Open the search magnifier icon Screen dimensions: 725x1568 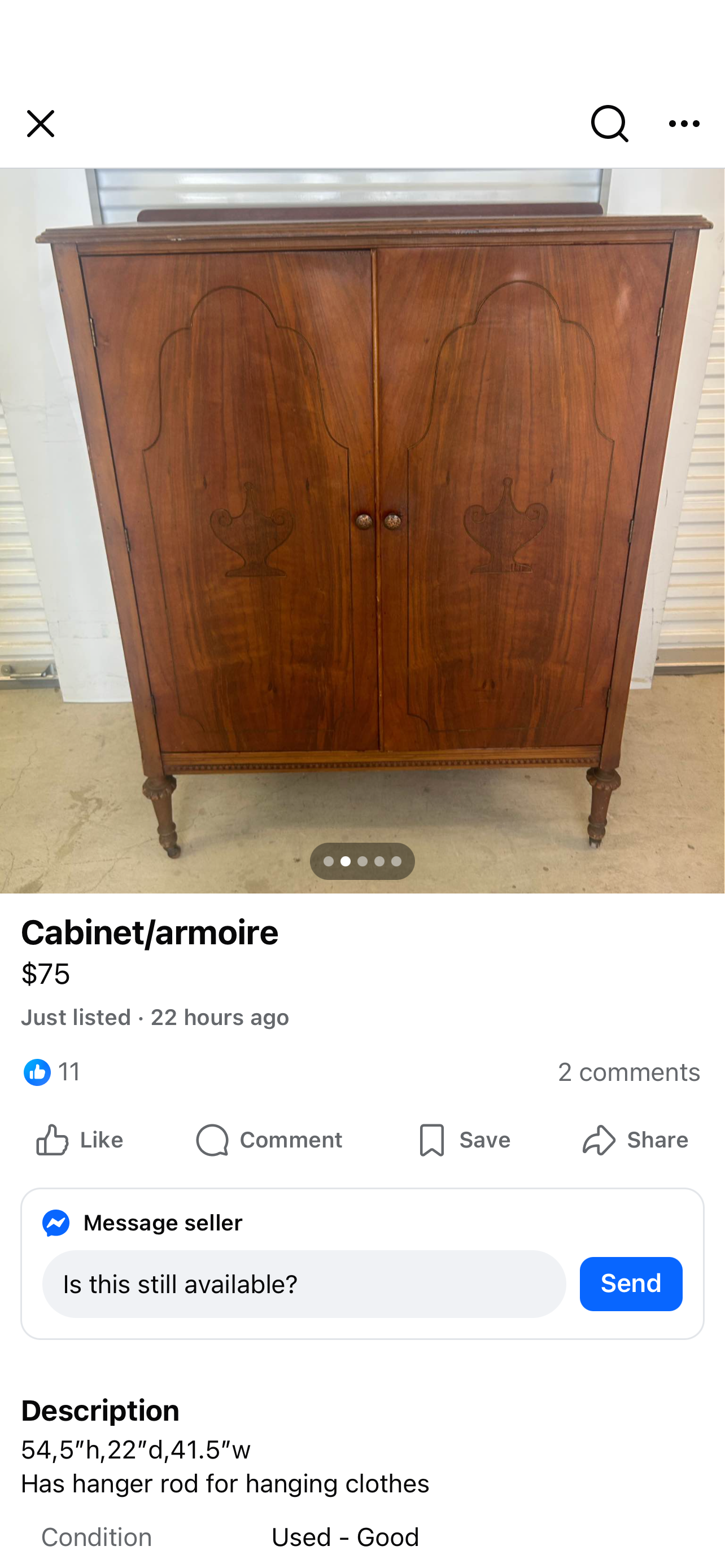click(609, 124)
